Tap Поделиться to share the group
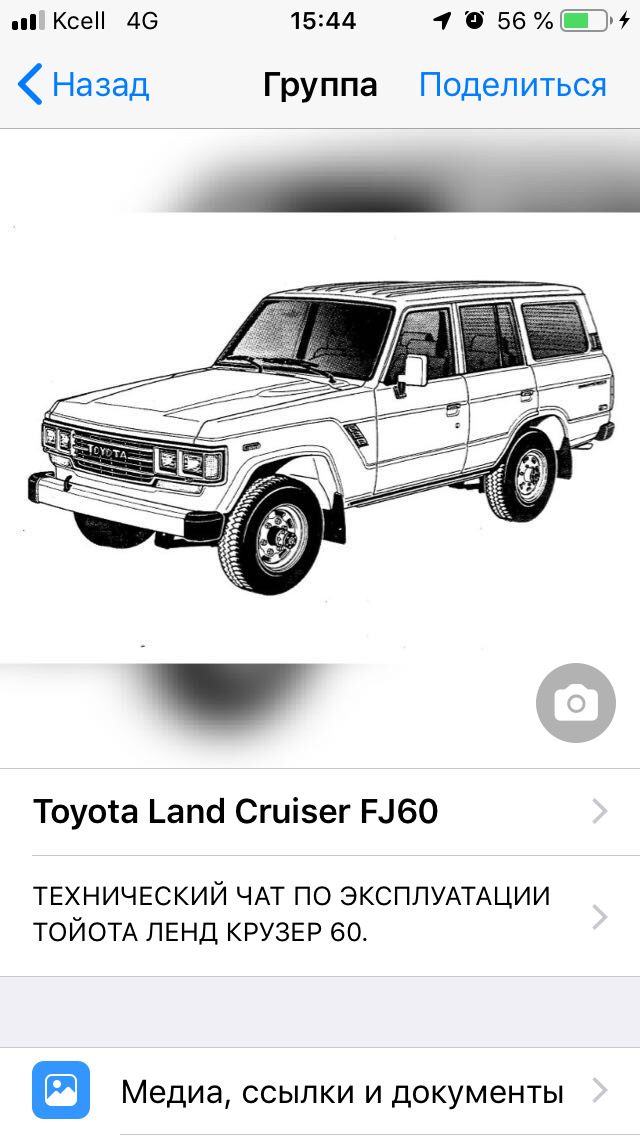This screenshot has width=640, height=1136. coord(512,85)
